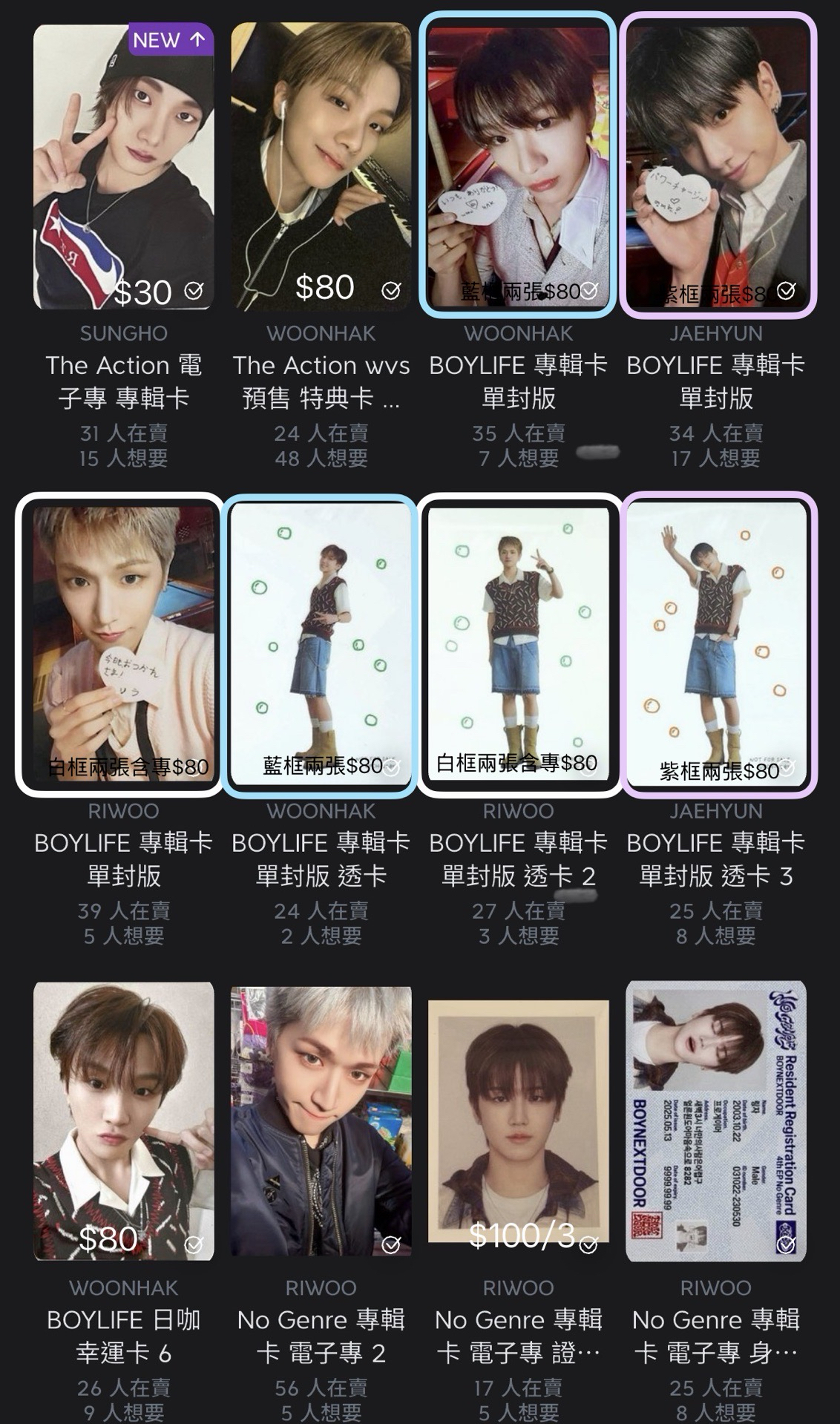Select WOONHAK BOYLIFE 專輯卡 單封版 selfie card

pyautogui.click(x=518, y=165)
